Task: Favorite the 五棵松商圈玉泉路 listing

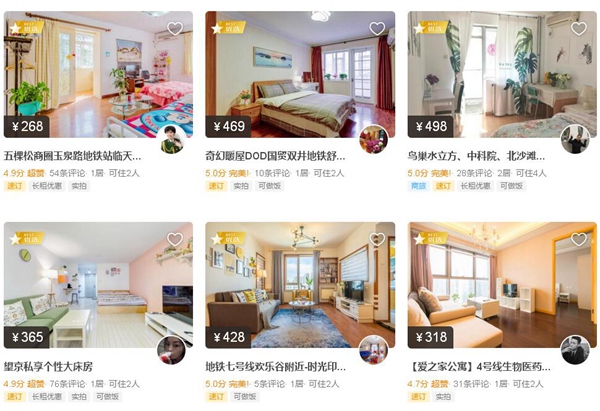Action: (175, 29)
